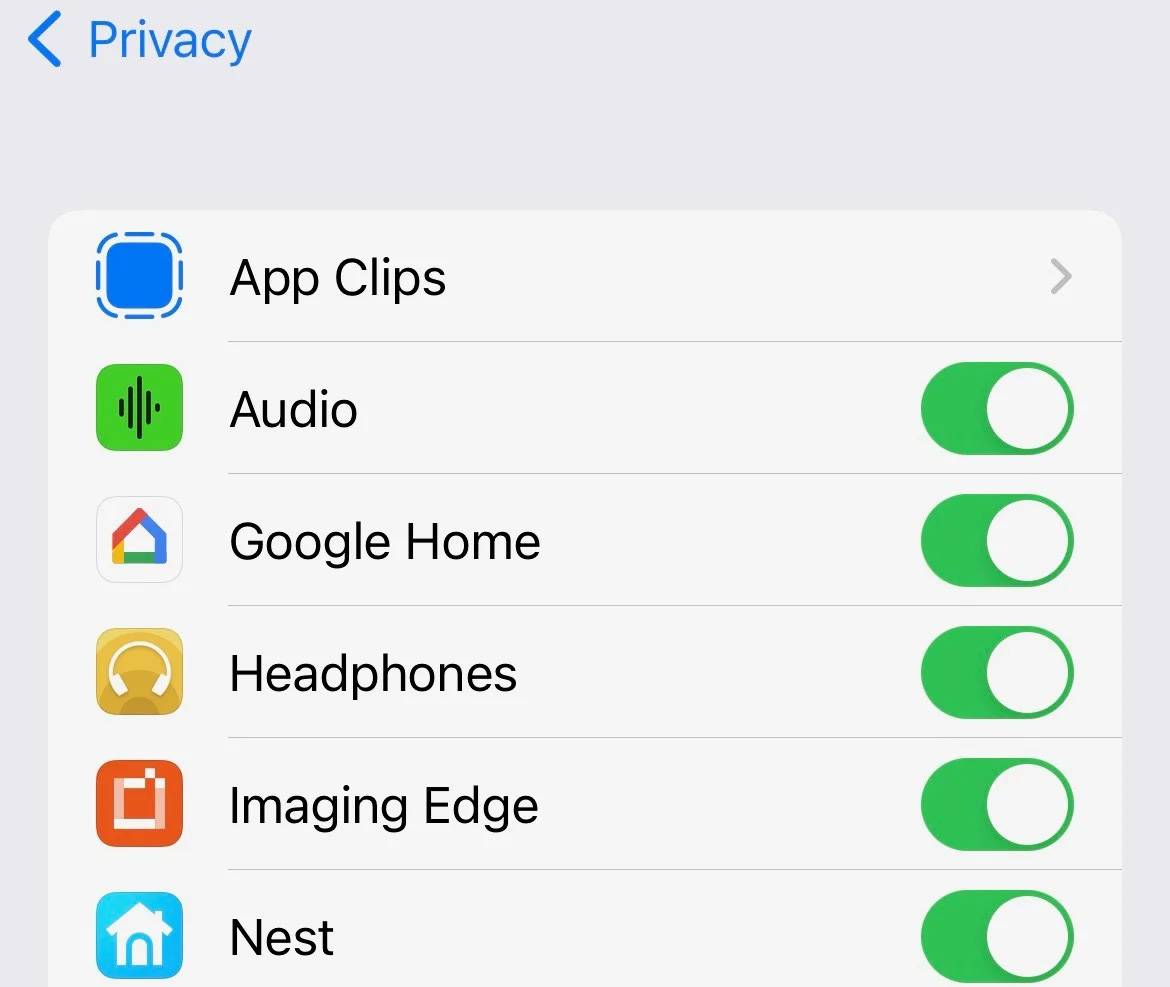1170x987 pixels.
Task: Turn off the Audio switch
Action: (x=996, y=409)
